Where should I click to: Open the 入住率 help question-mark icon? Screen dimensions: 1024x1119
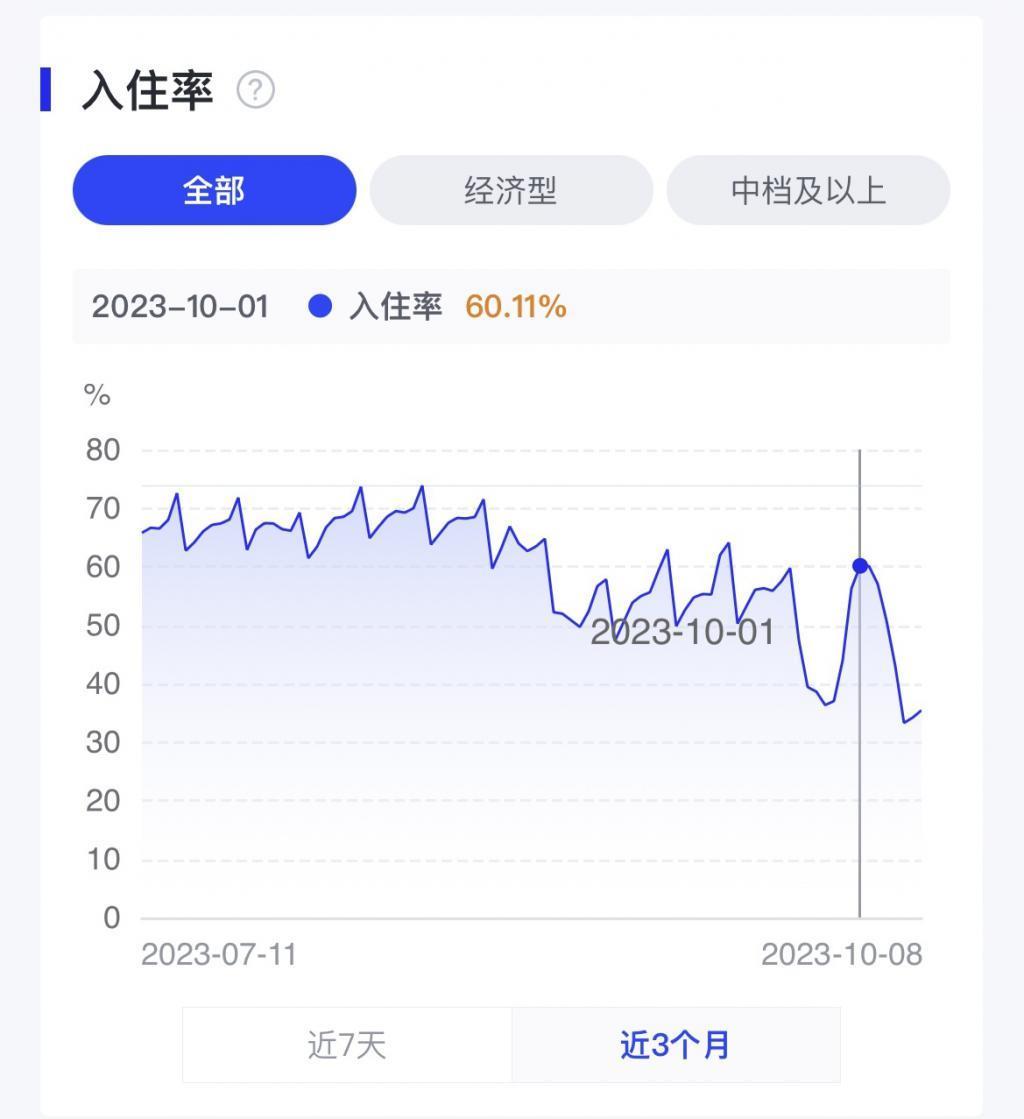(x=257, y=89)
